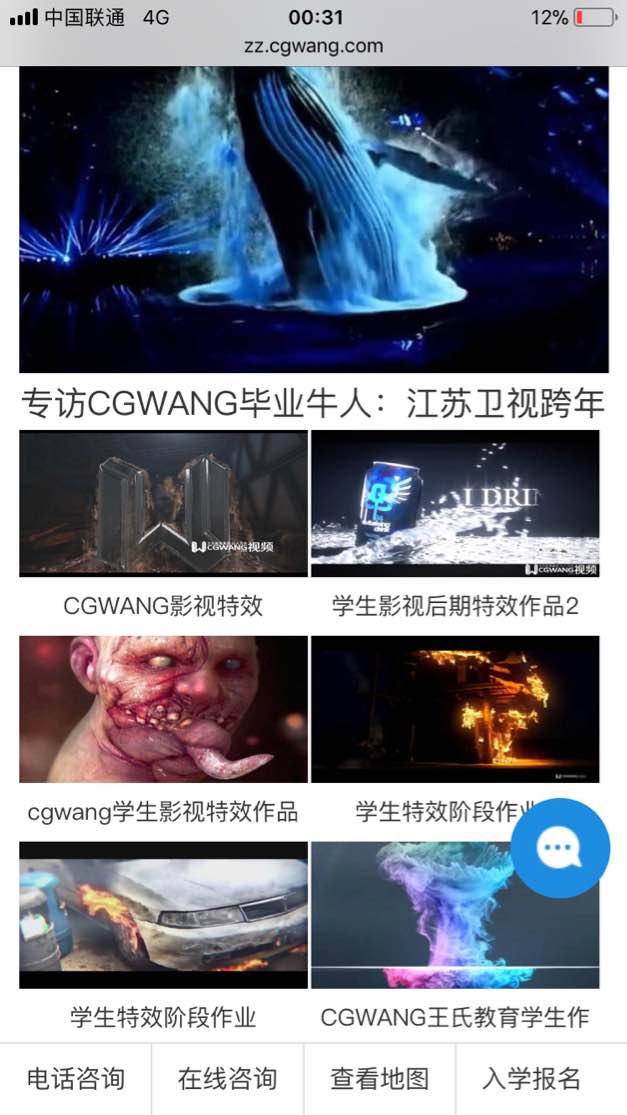Screen dimensions: 627x1115
Task: Open the whale video about 江苏卫视跨年
Action: 313,220
